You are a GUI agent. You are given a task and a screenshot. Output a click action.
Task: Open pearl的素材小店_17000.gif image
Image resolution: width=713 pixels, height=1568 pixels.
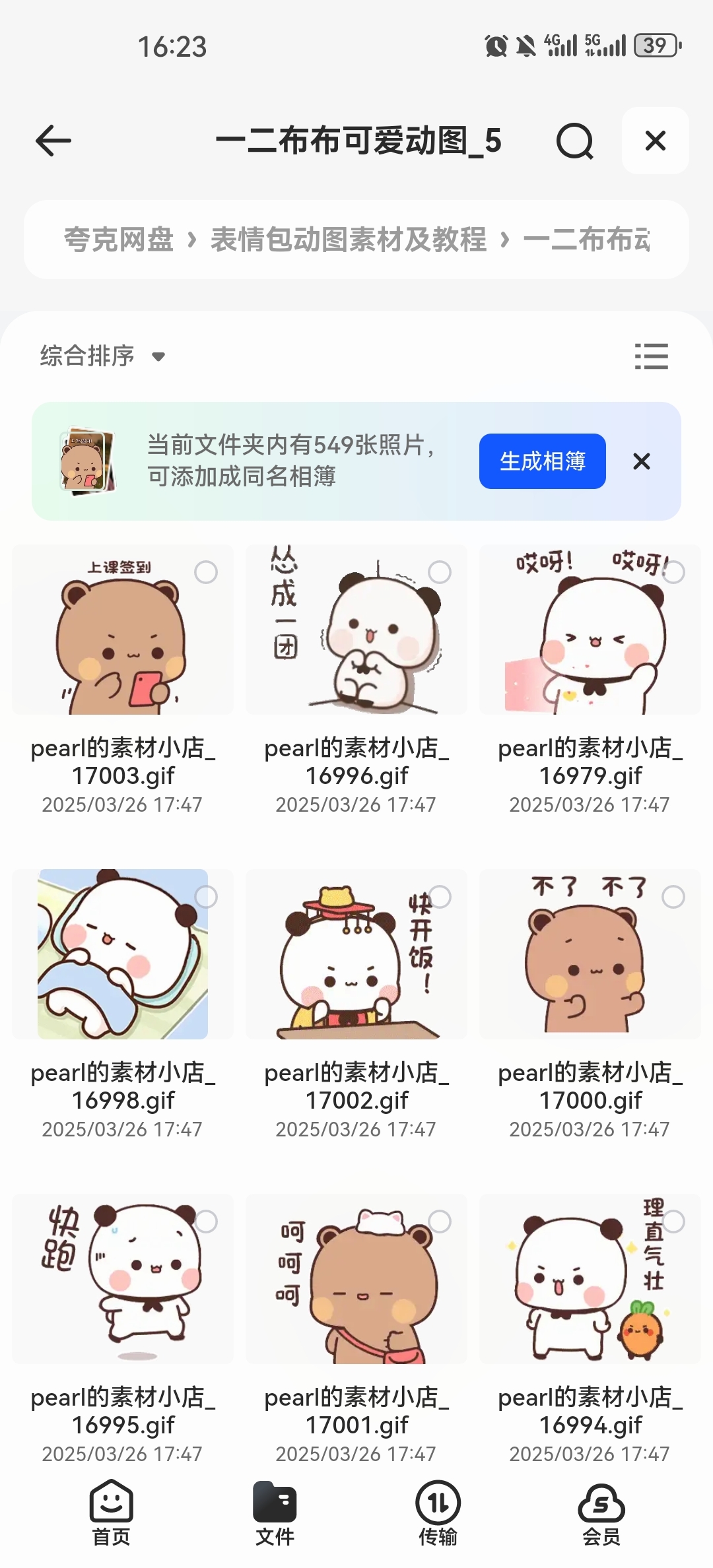point(590,954)
